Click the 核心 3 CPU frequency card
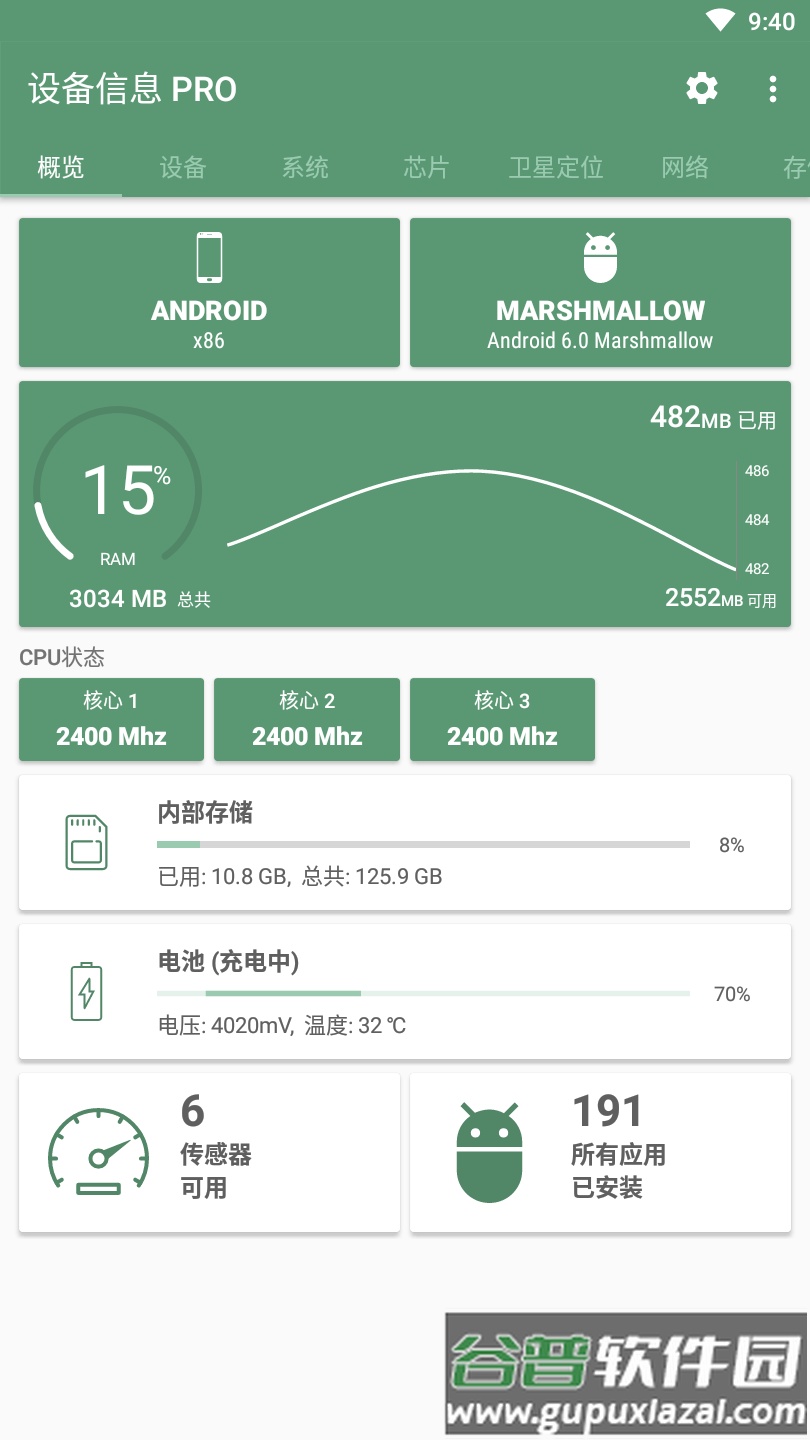The image size is (810, 1440). click(502, 719)
